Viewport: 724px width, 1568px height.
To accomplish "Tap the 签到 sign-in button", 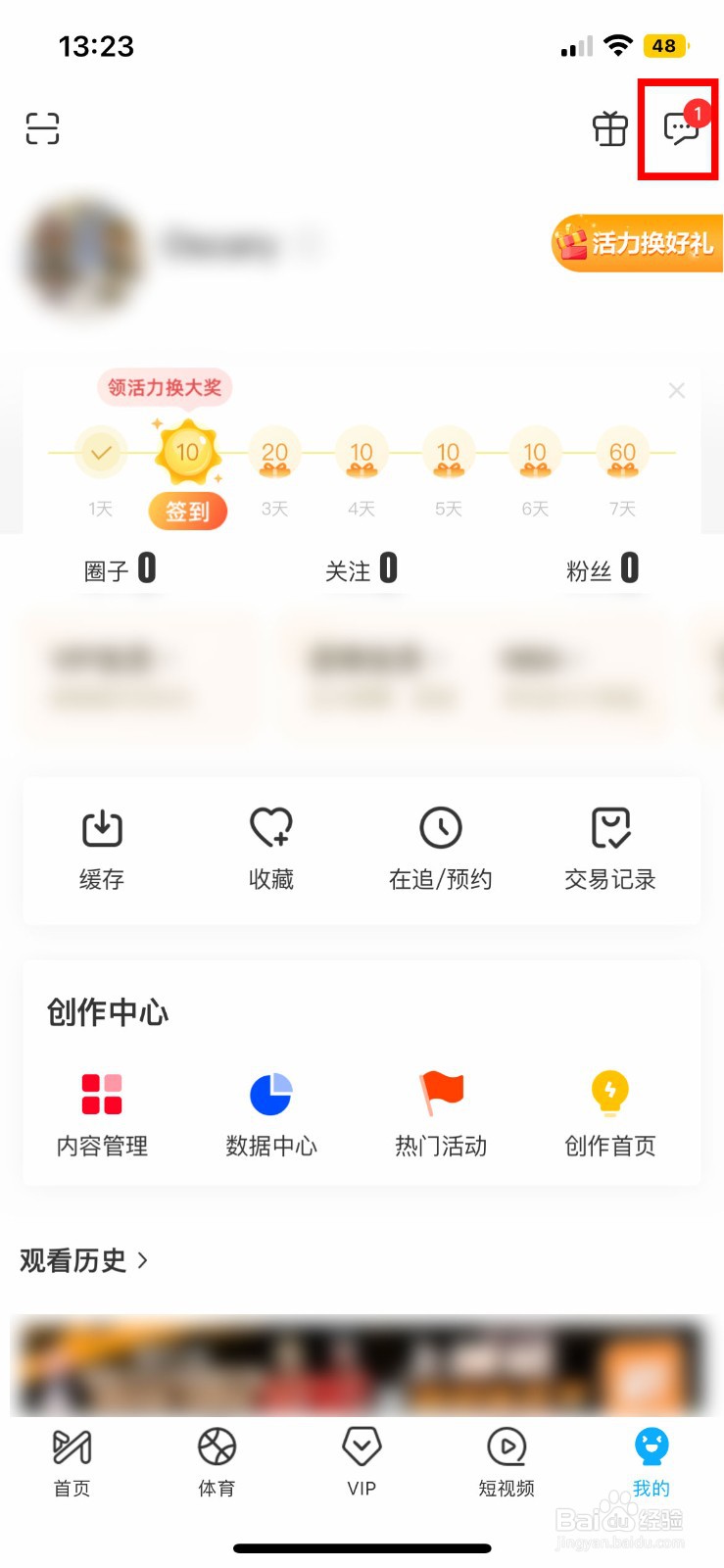I will point(187,511).
